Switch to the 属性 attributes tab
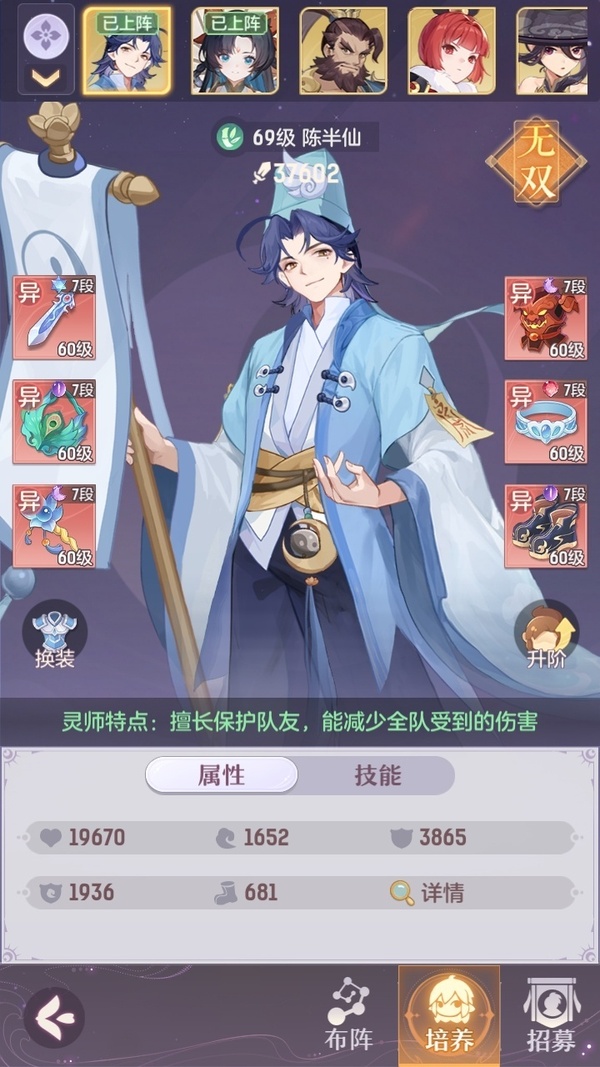 [222, 775]
